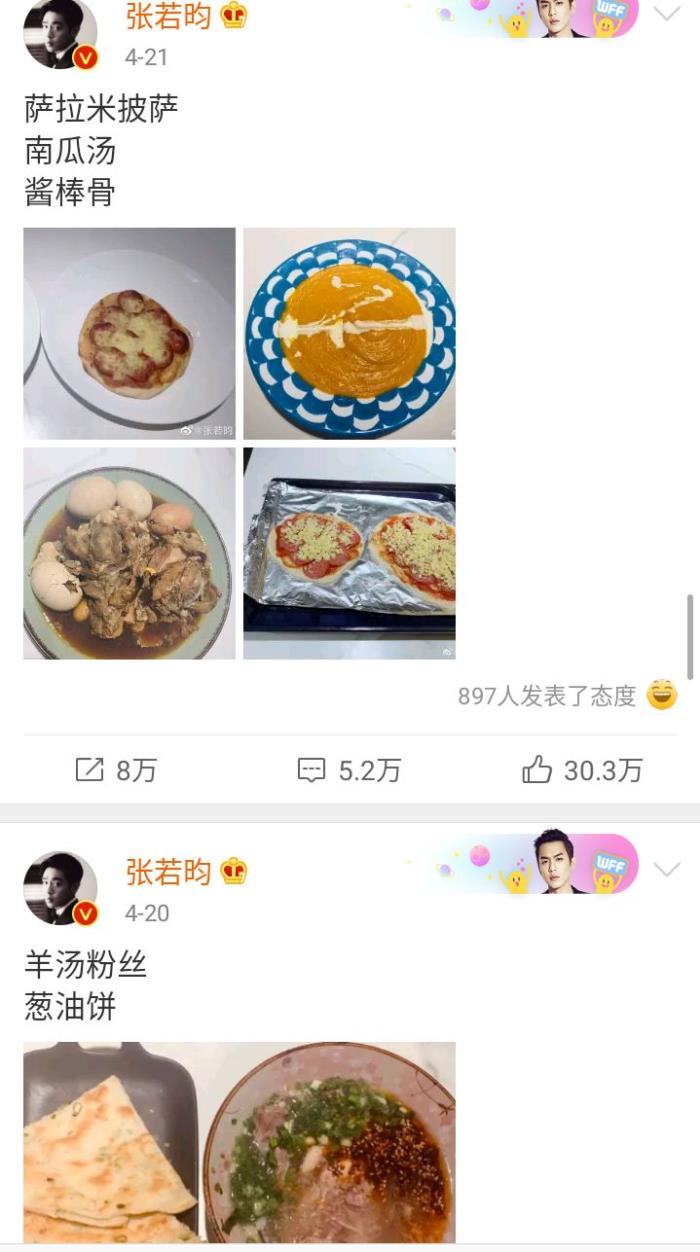
Task: Open the 张若昀 username on the 4-20 post
Action: pyautogui.click(x=168, y=872)
